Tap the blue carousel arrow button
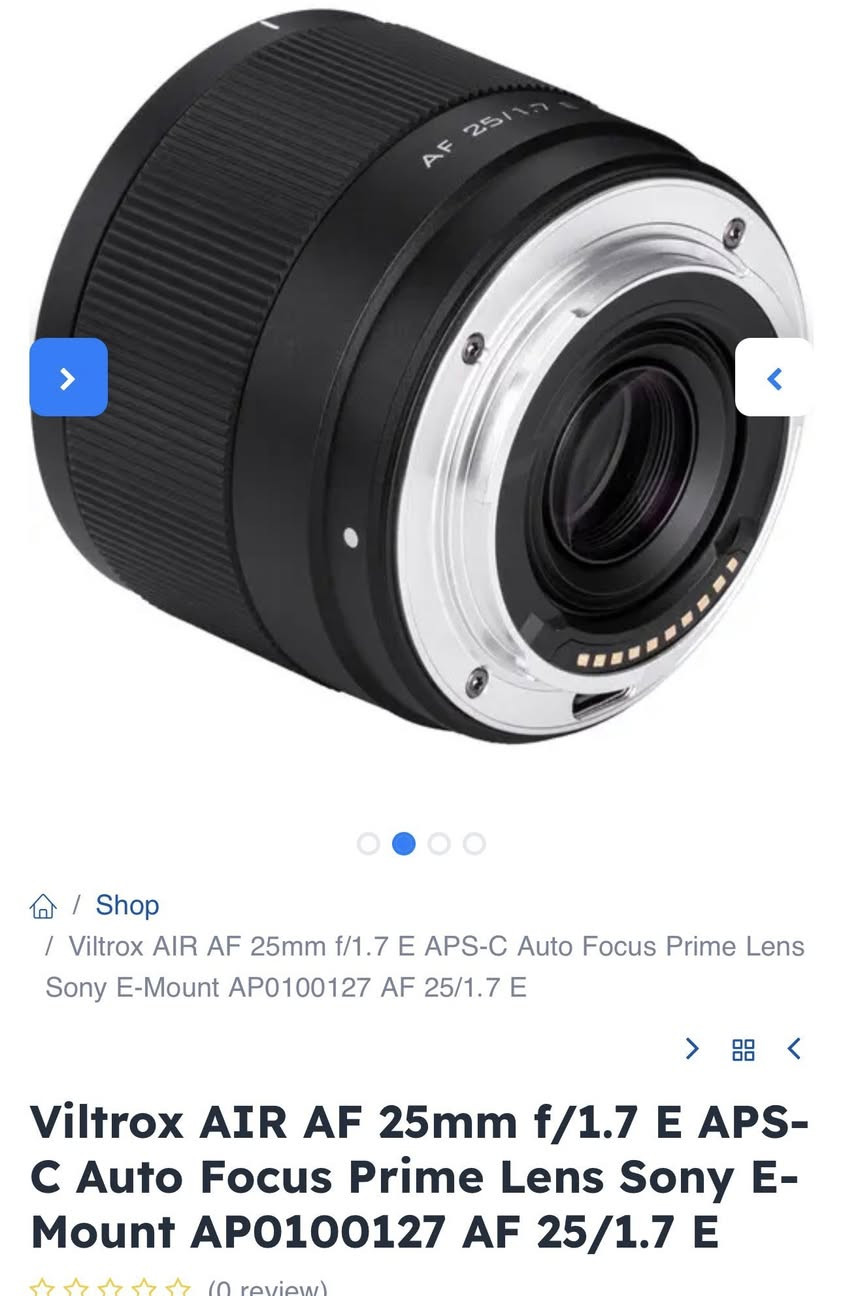Viewport: 843px width, 1296px height. point(68,377)
